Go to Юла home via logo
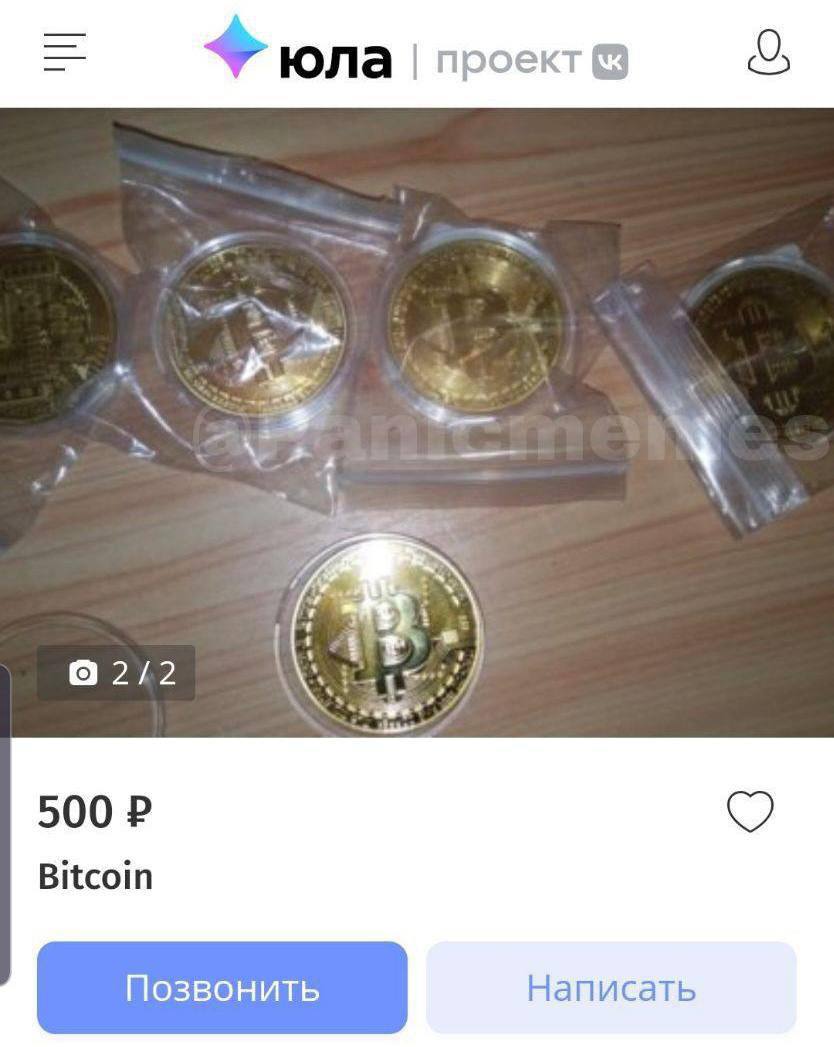 300,55
